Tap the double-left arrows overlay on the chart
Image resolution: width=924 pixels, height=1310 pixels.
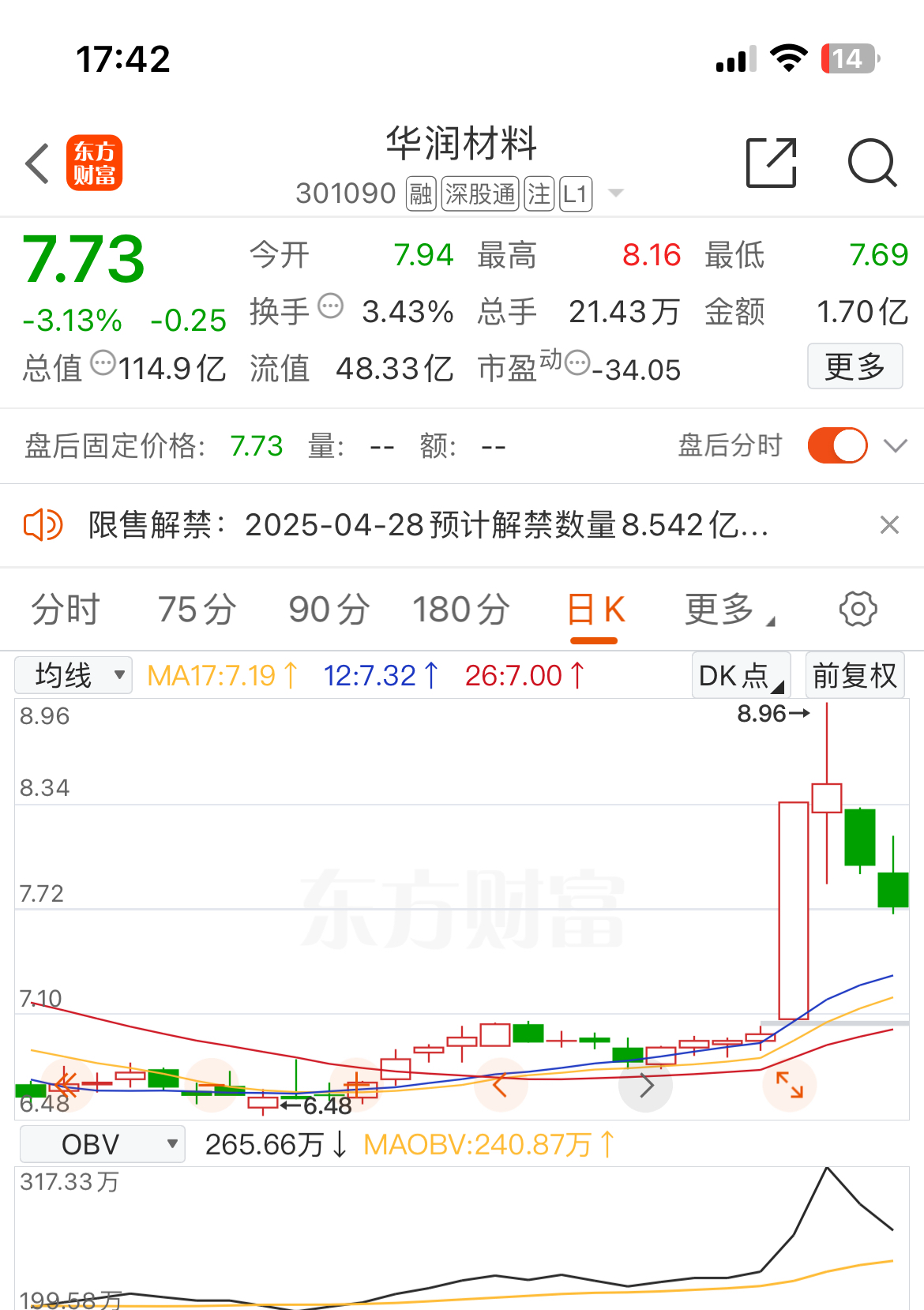tap(66, 1086)
